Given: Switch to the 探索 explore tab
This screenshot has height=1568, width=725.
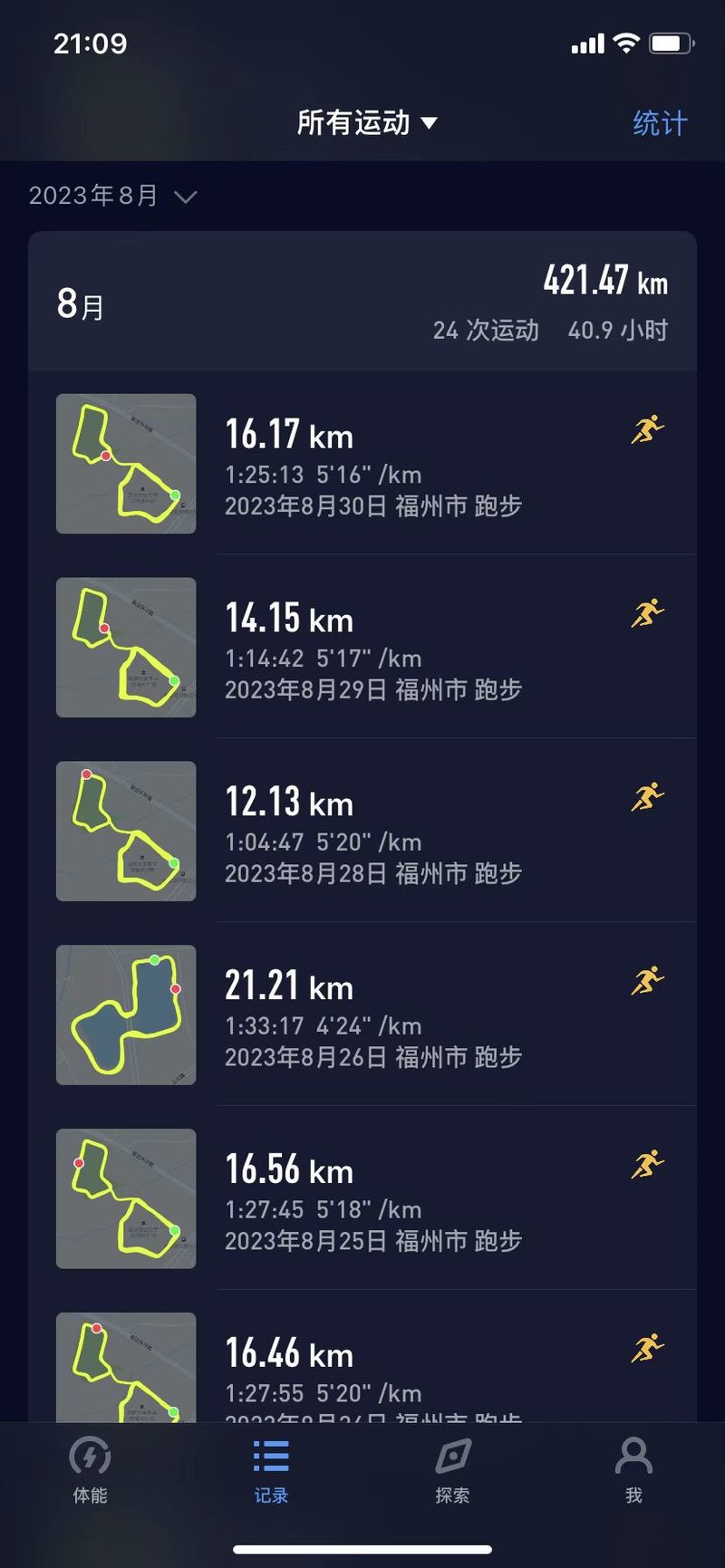Looking at the screenshot, I should 452,1469.
